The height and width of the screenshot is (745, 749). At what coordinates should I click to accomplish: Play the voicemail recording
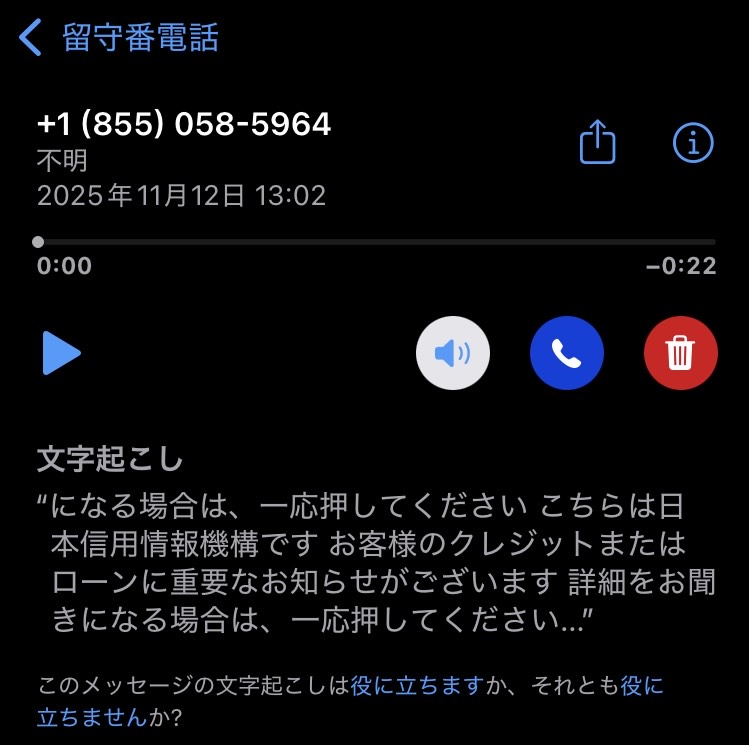[x=61, y=353]
